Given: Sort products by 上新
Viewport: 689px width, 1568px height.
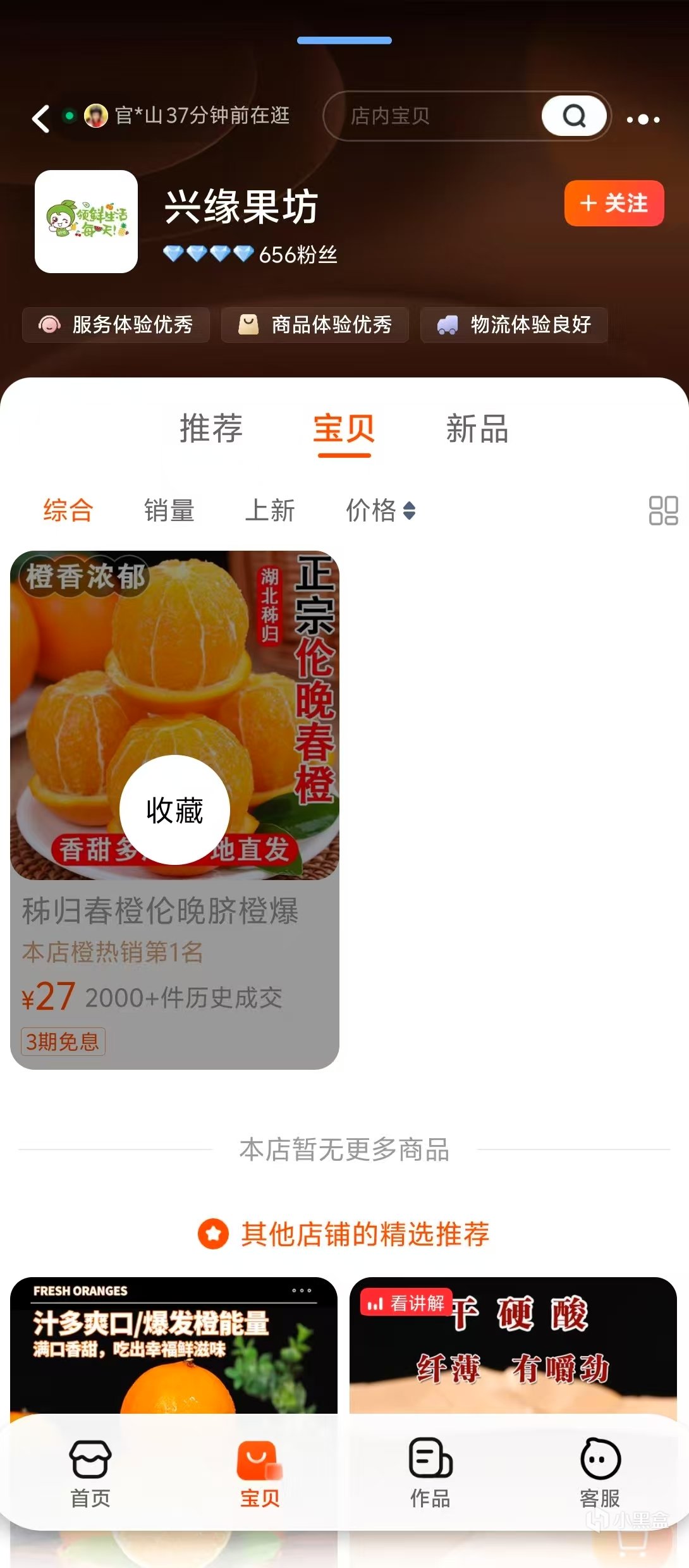Looking at the screenshot, I should [270, 510].
